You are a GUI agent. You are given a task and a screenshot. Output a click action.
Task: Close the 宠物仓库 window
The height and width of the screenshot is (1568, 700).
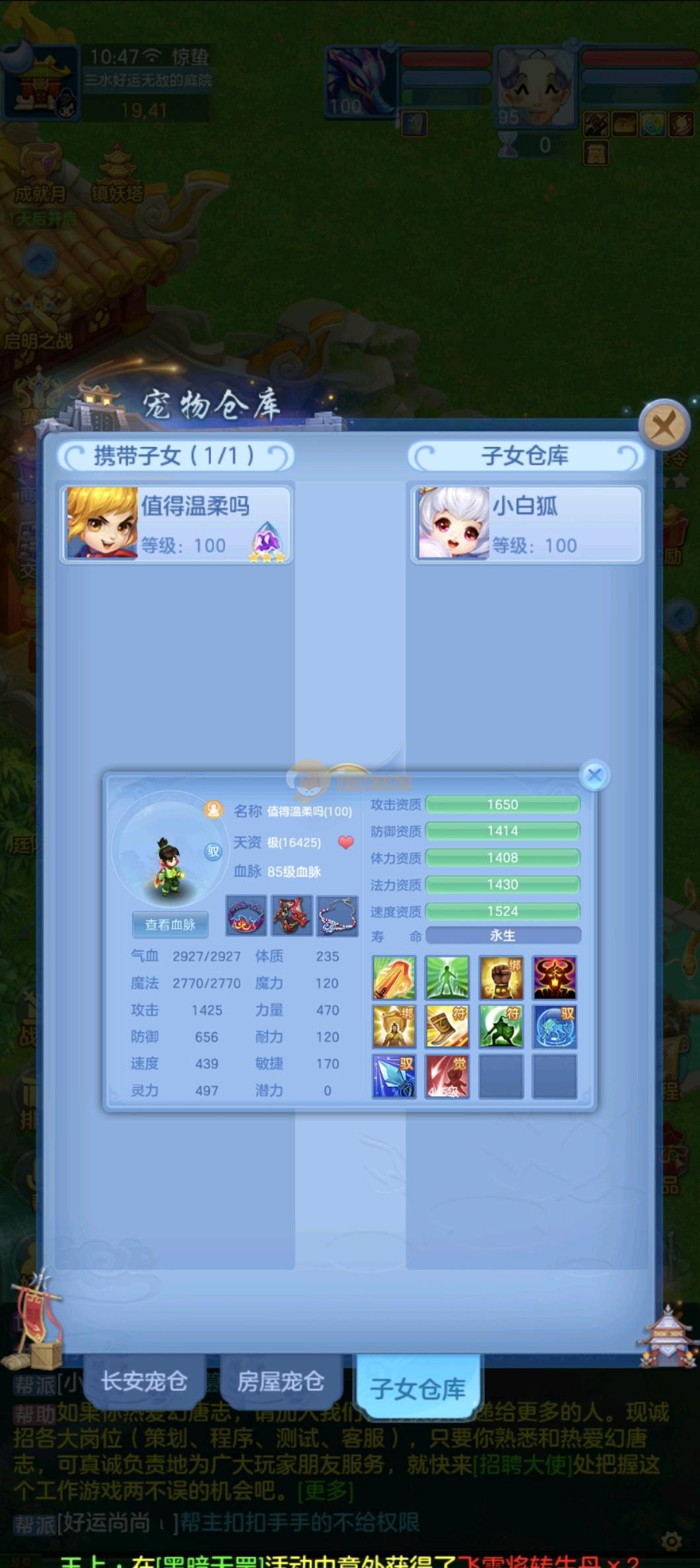(664, 426)
